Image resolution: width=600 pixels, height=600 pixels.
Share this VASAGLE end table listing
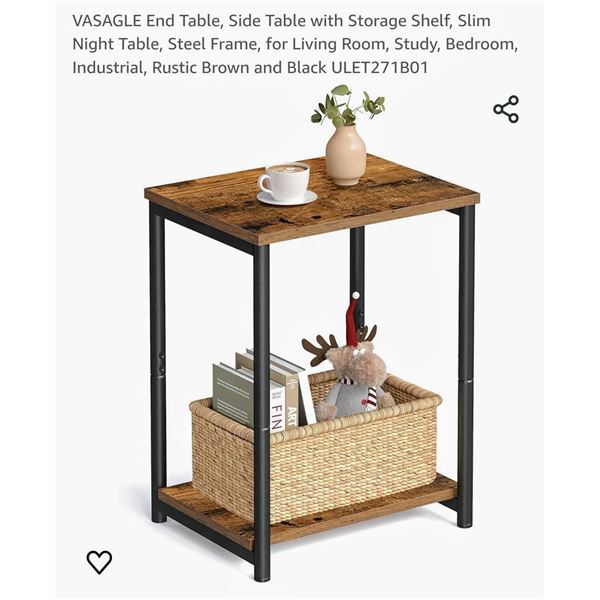506,109
